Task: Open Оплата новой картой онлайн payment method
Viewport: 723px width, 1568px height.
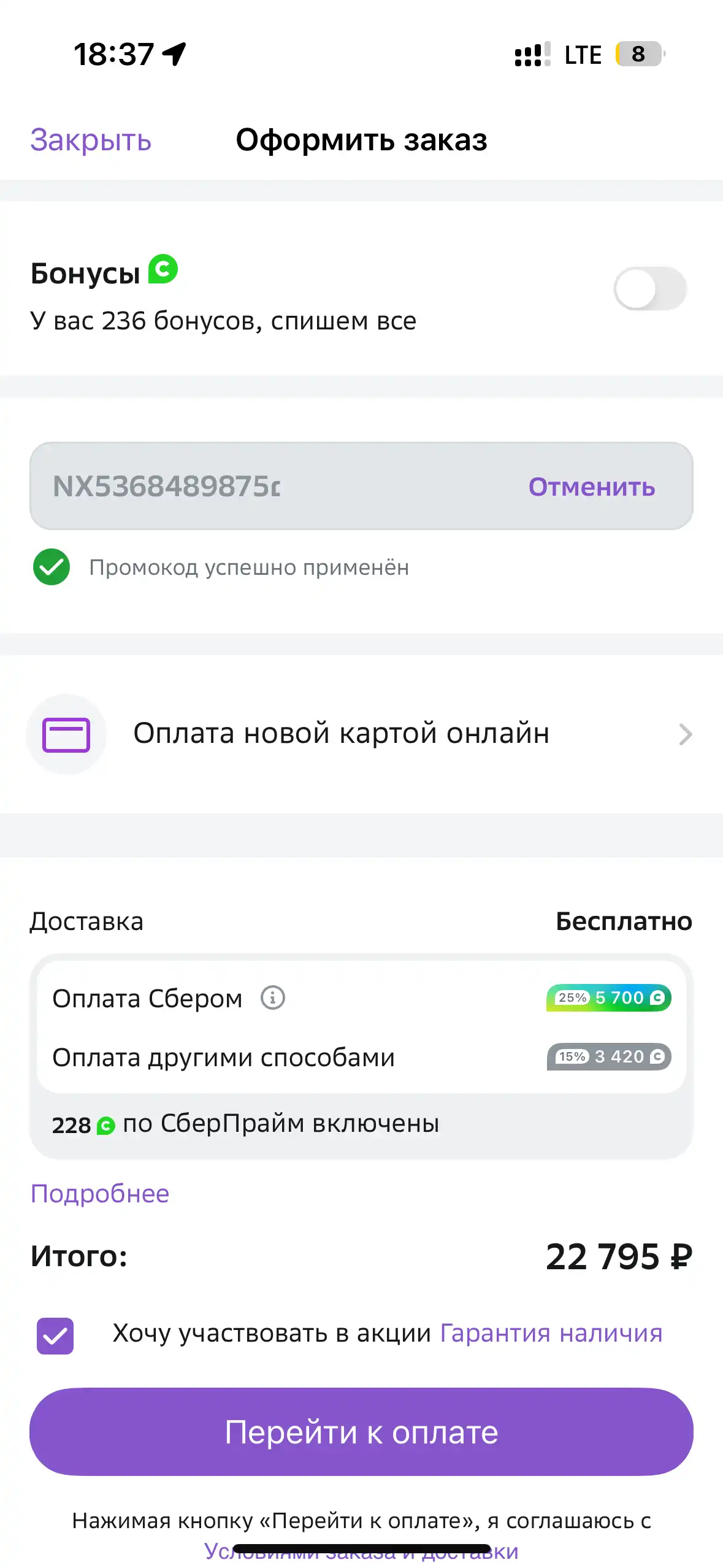Action: coord(361,734)
